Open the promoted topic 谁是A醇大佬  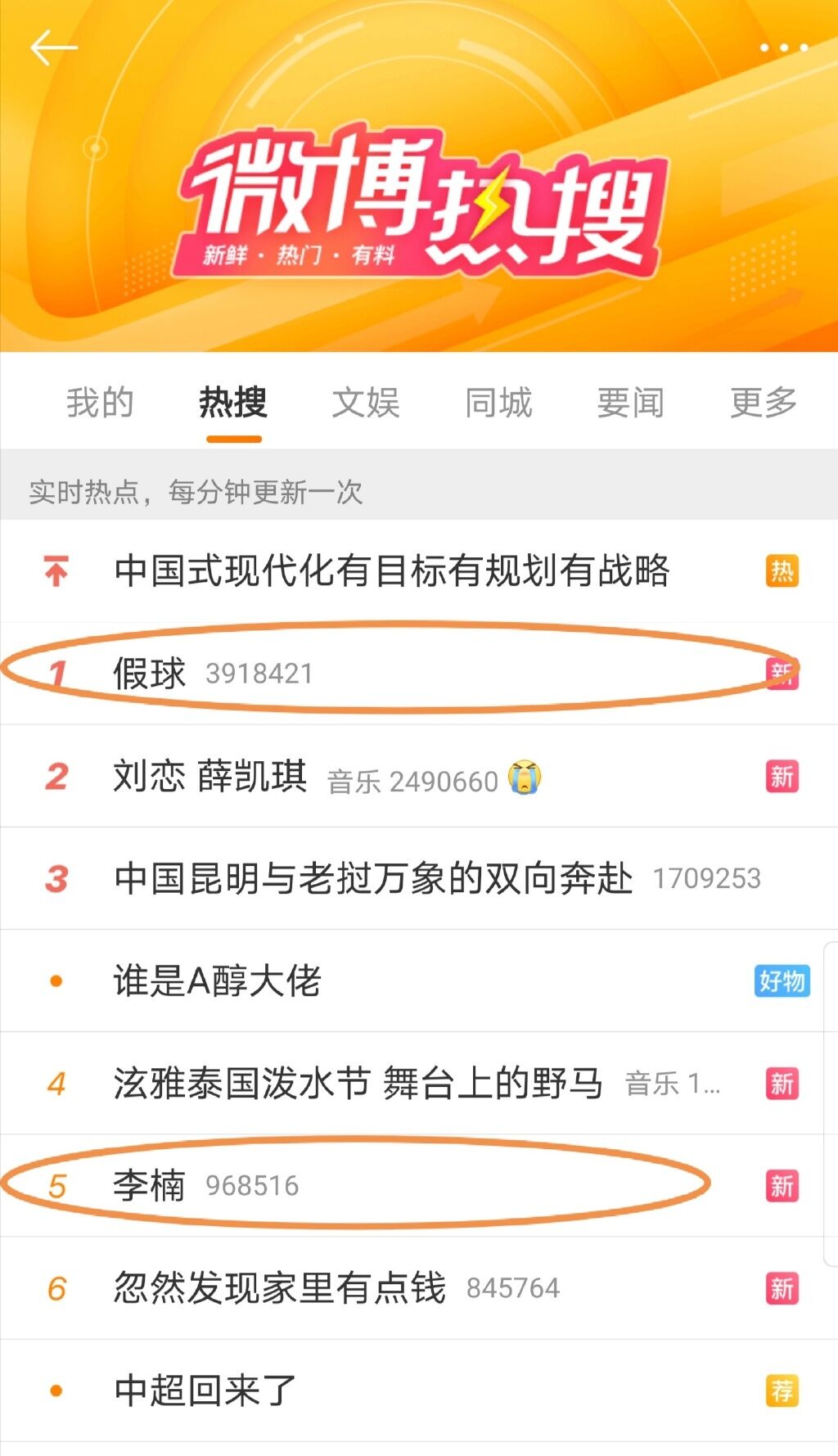[217, 980]
